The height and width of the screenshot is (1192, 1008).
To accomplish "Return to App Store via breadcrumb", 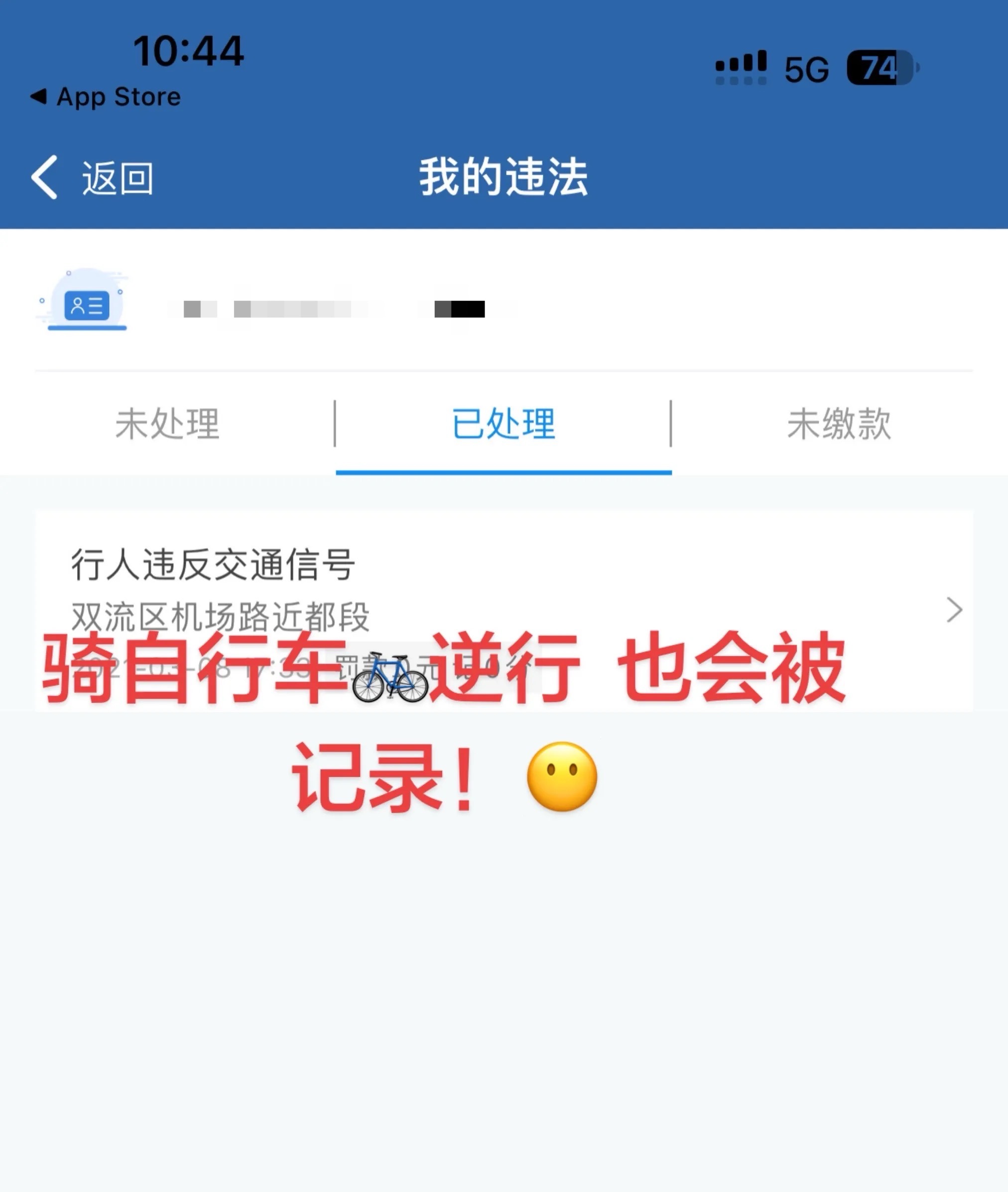I will (106, 97).
